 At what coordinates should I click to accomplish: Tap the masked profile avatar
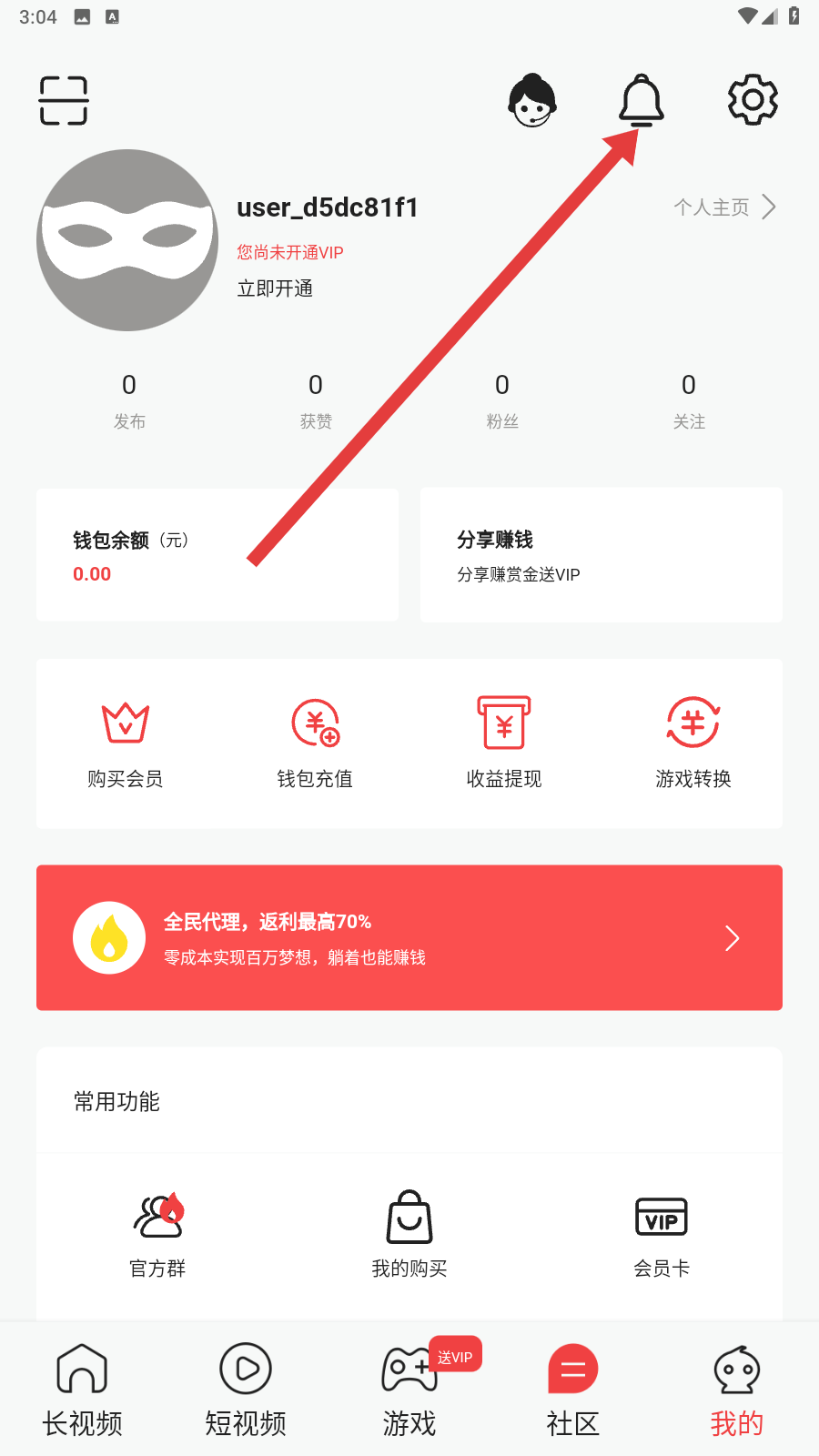pyautogui.click(x=127, y=240)
